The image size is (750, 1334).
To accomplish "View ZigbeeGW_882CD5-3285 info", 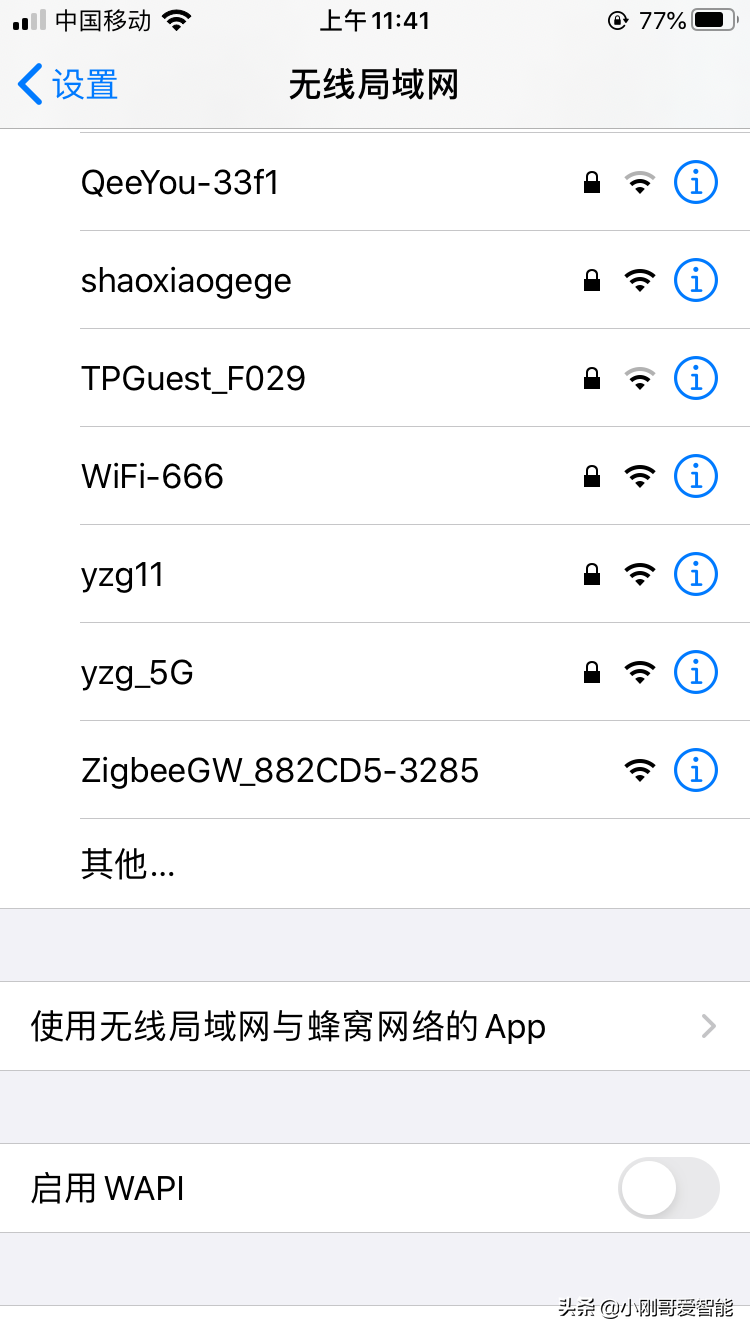I will click(x=696, y=771).
